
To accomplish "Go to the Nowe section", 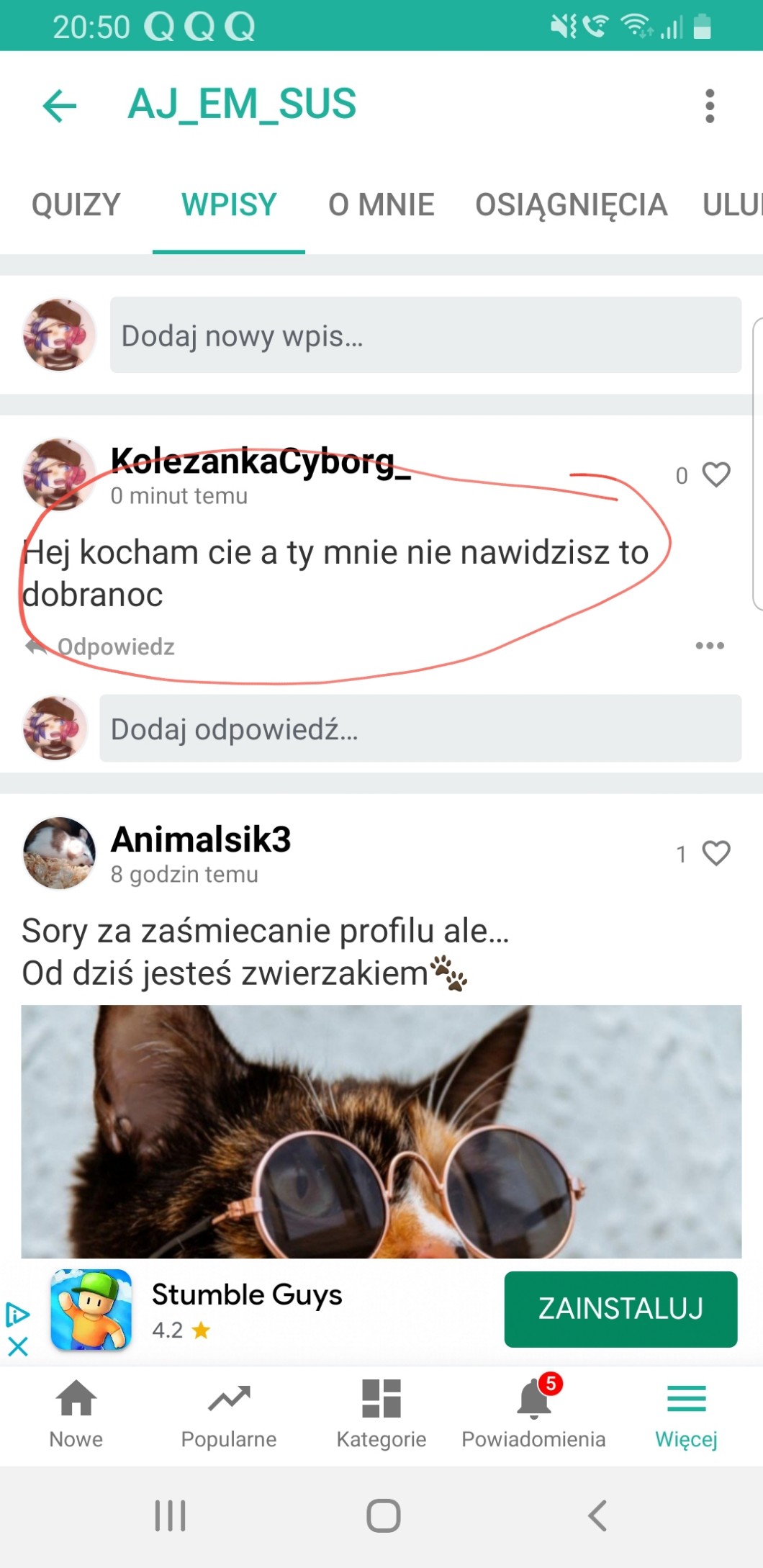I will click(x=76, y=1414).
